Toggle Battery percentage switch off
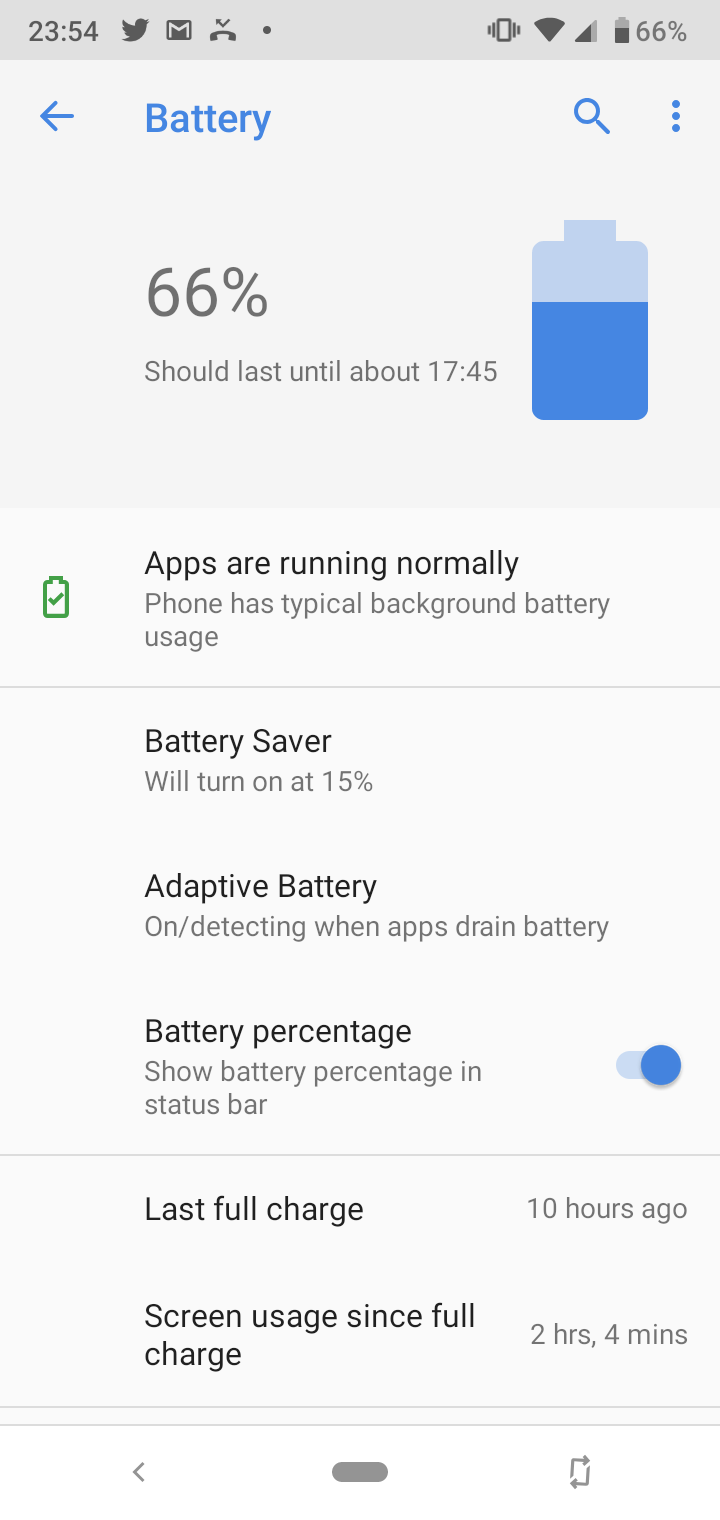Viewport: 720px width, 1520px height. point(649,1066)
